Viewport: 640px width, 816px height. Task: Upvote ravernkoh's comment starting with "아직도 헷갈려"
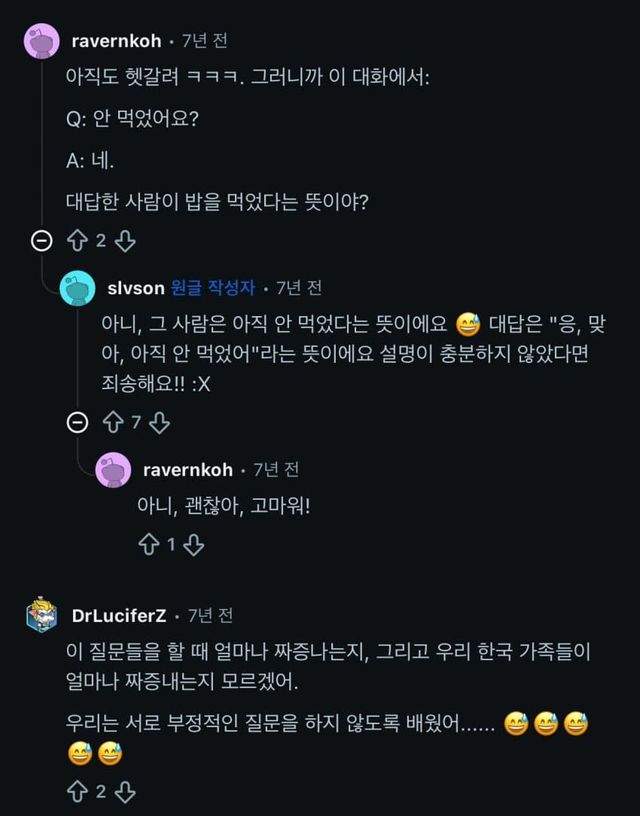(78, 240)
